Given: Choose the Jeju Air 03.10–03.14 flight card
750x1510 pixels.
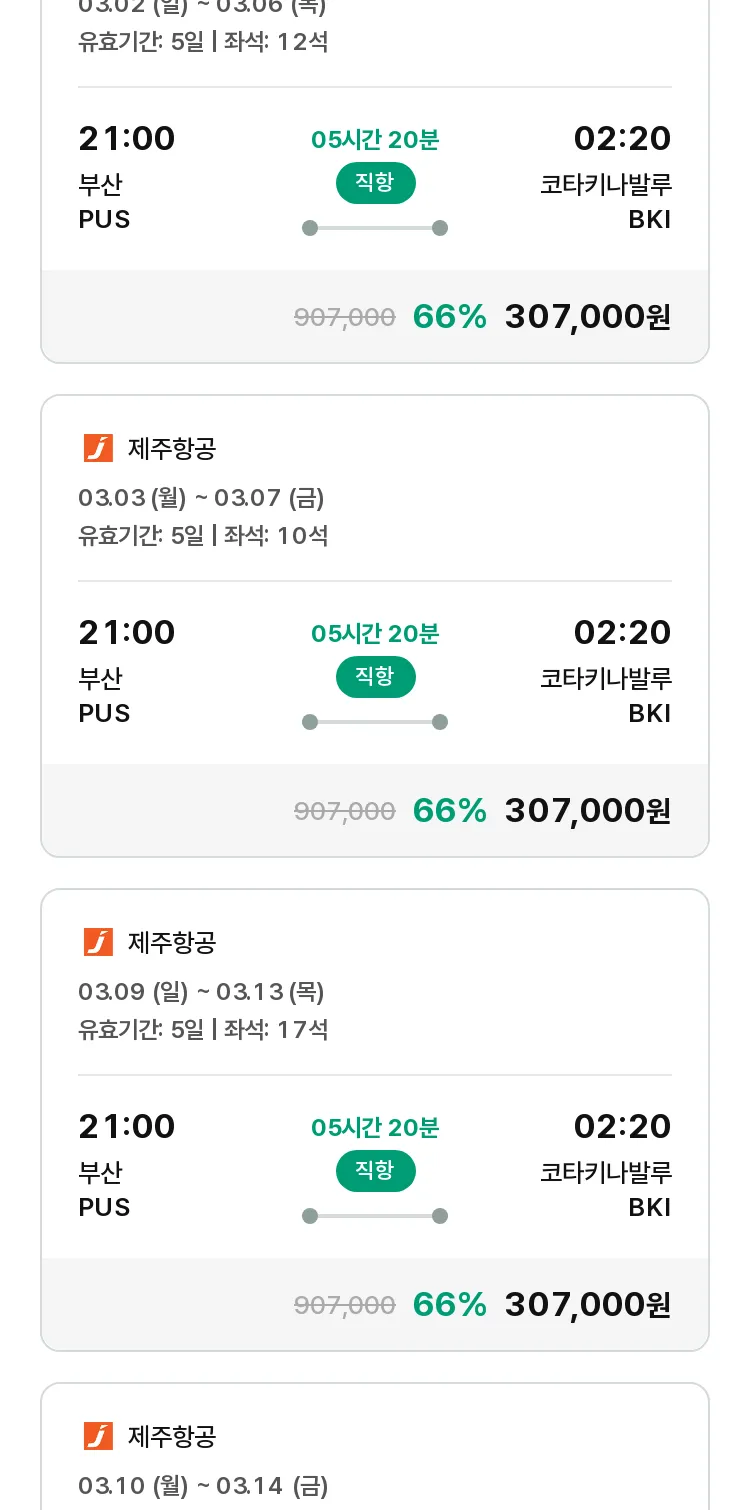Looking at the screenshot, I should click(x=375, y=1446).
